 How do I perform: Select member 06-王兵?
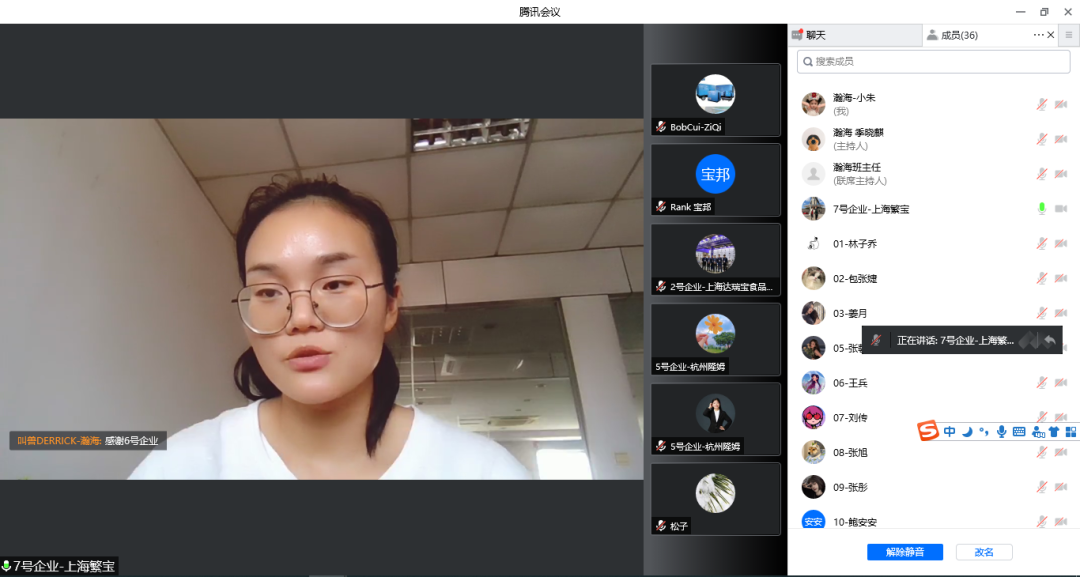(850, 383)
